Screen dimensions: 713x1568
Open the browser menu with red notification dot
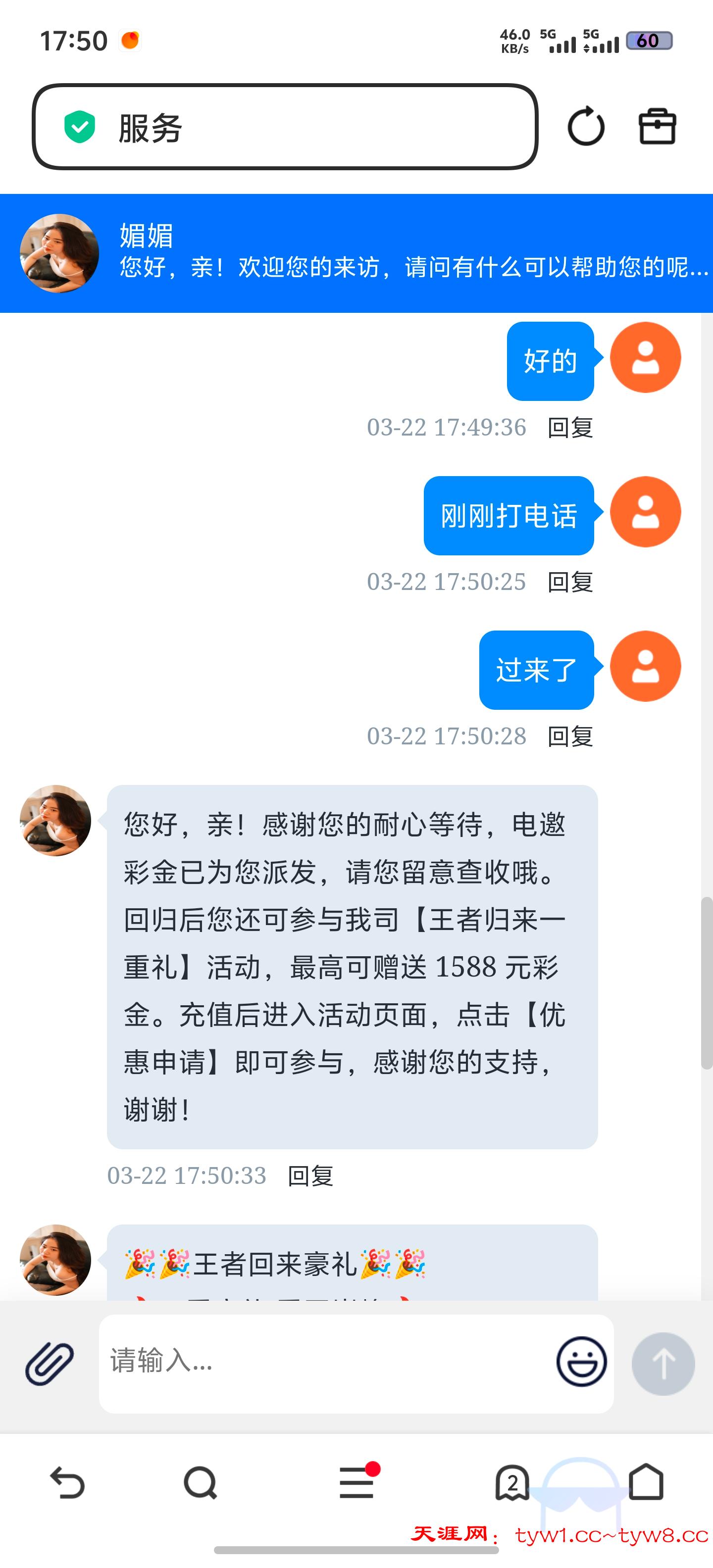(357, 1484)
